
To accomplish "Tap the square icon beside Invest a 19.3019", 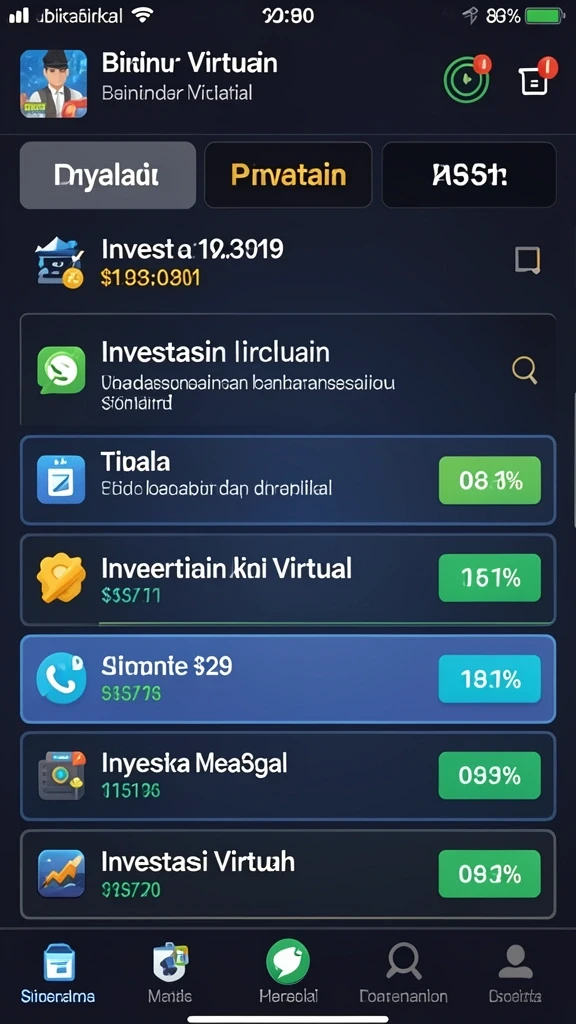I will [526, 260].
